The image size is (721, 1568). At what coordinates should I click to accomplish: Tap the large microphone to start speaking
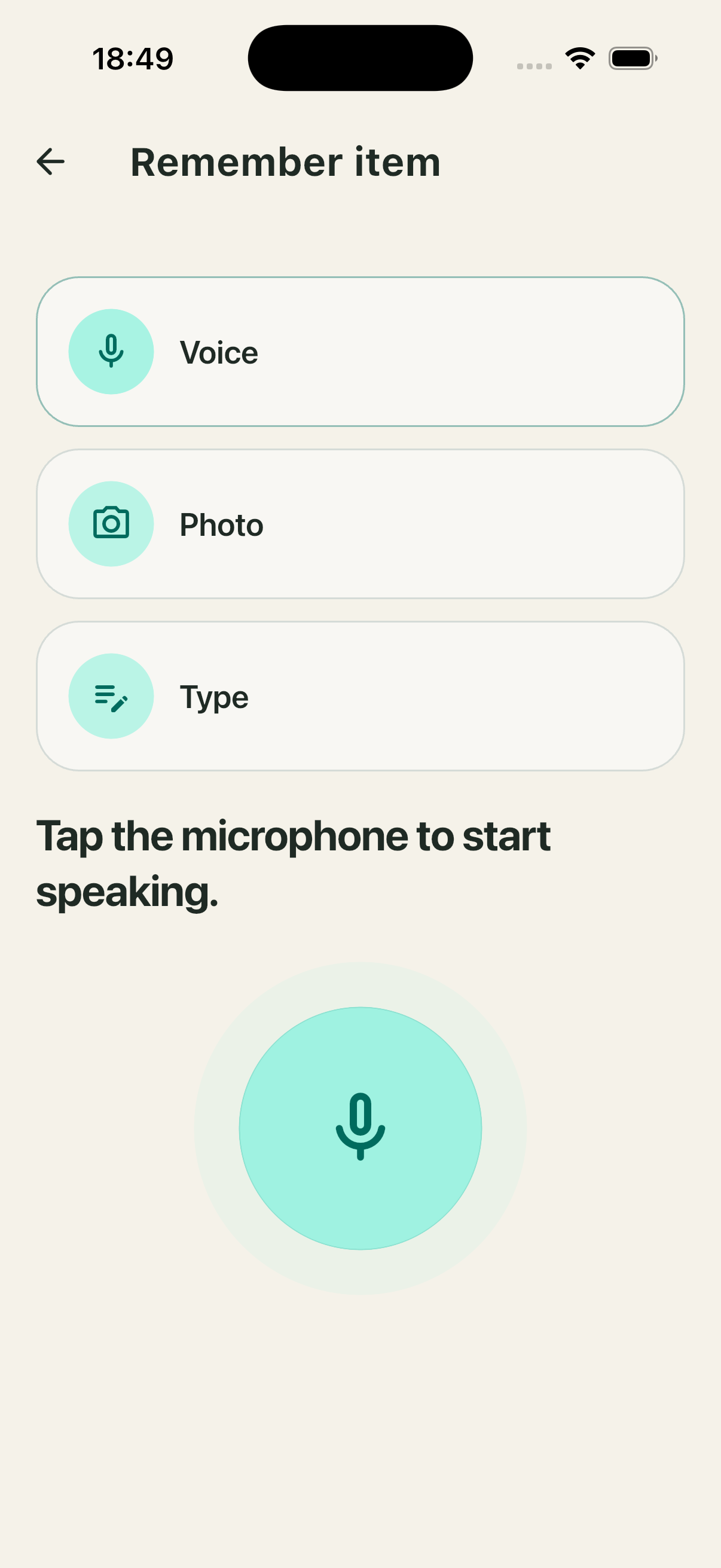pos(360,1128)
